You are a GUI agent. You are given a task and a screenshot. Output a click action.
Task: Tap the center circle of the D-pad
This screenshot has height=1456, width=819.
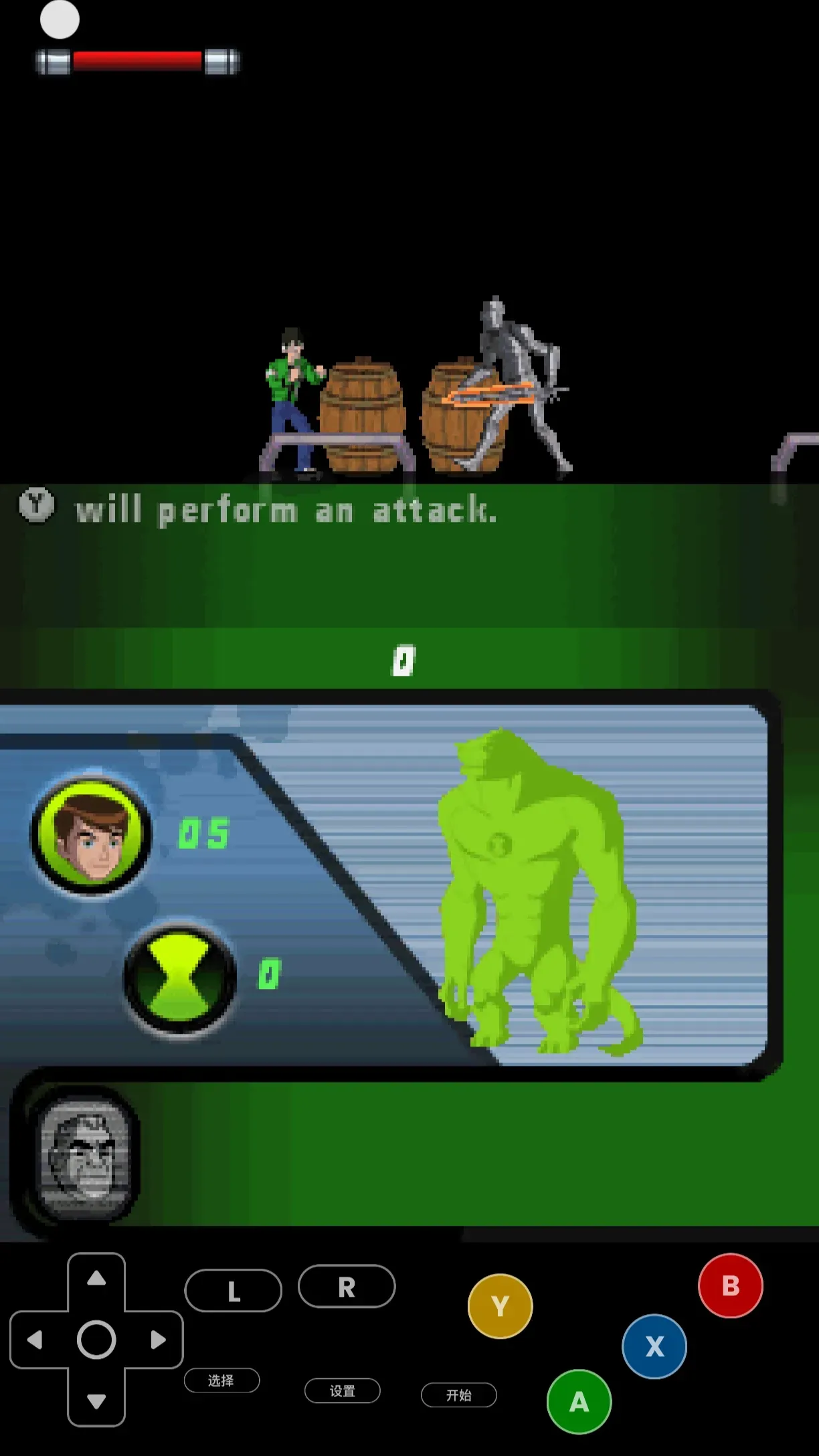click(x=96, y=1340)
